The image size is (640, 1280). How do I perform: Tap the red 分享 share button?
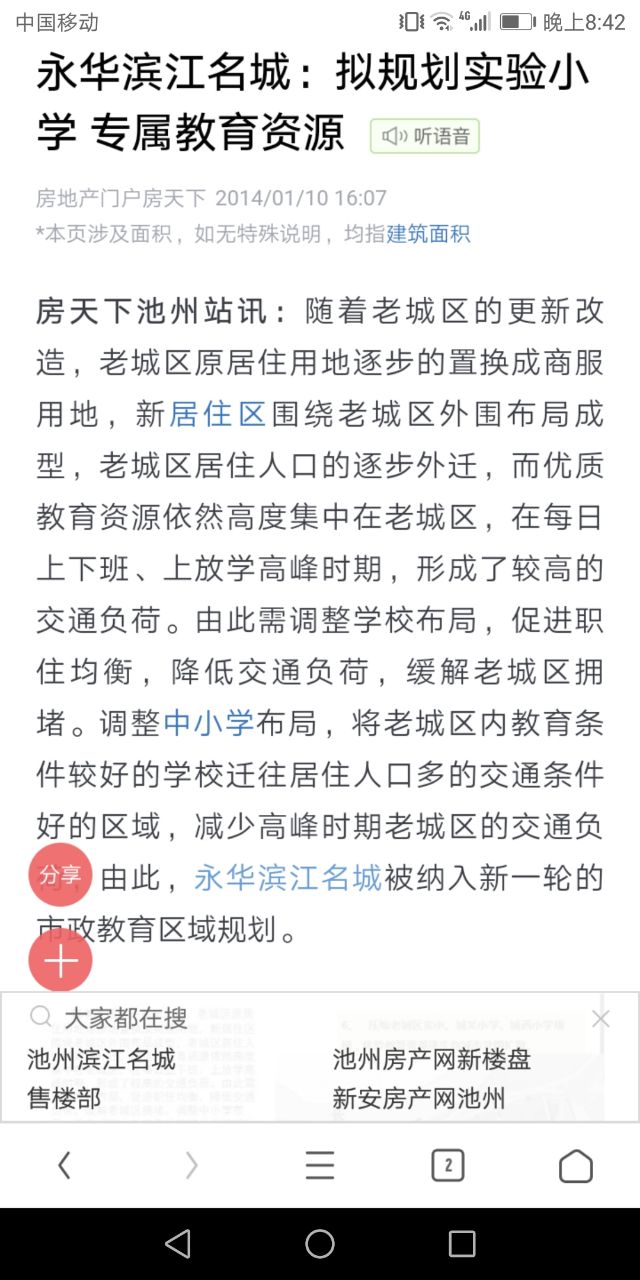(x=60, y=874)
